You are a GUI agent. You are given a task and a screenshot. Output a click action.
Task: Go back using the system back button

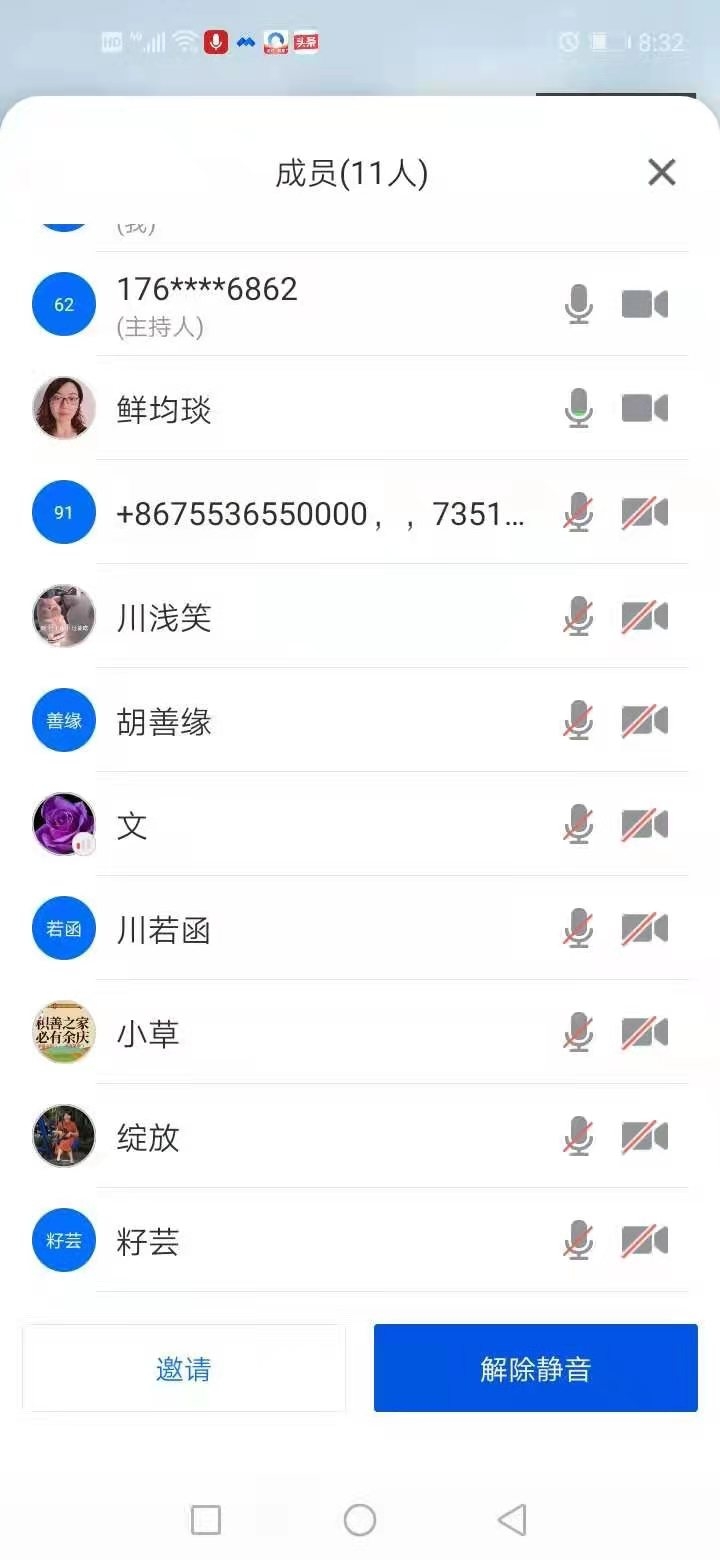click(512, 1520)
